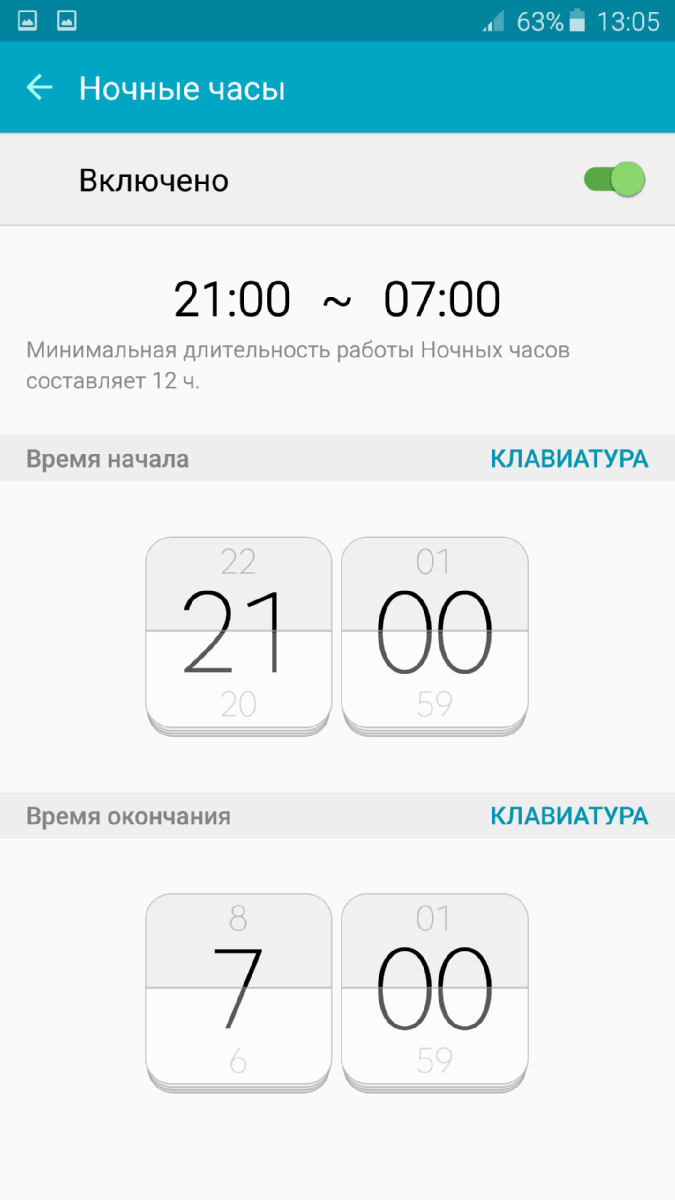This screenshot has width=675, height=1200.
Task: Select hour 8 in end time picker
Action: click(x=238, y=918)
